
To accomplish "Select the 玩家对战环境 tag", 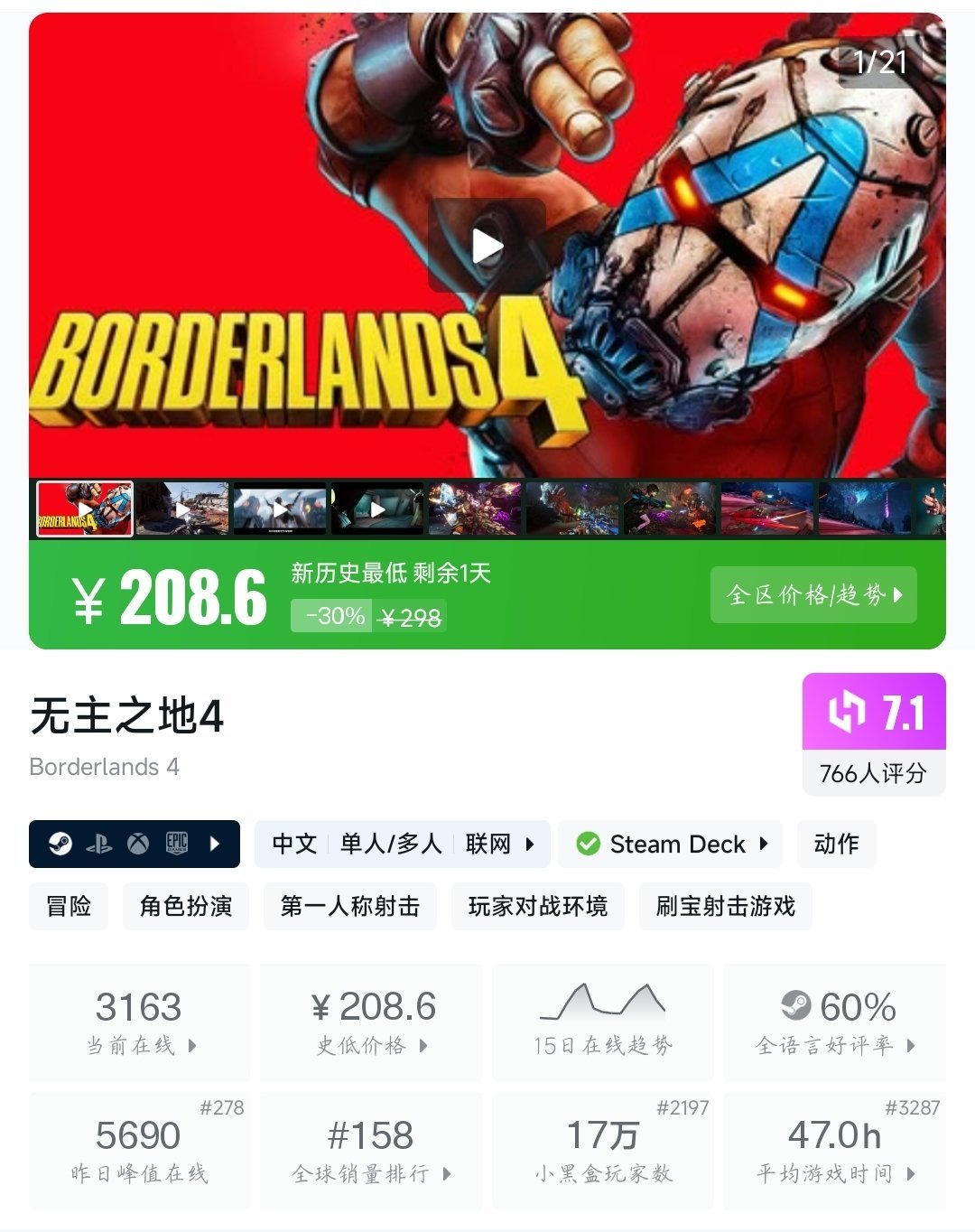I will tap(538, 906).
